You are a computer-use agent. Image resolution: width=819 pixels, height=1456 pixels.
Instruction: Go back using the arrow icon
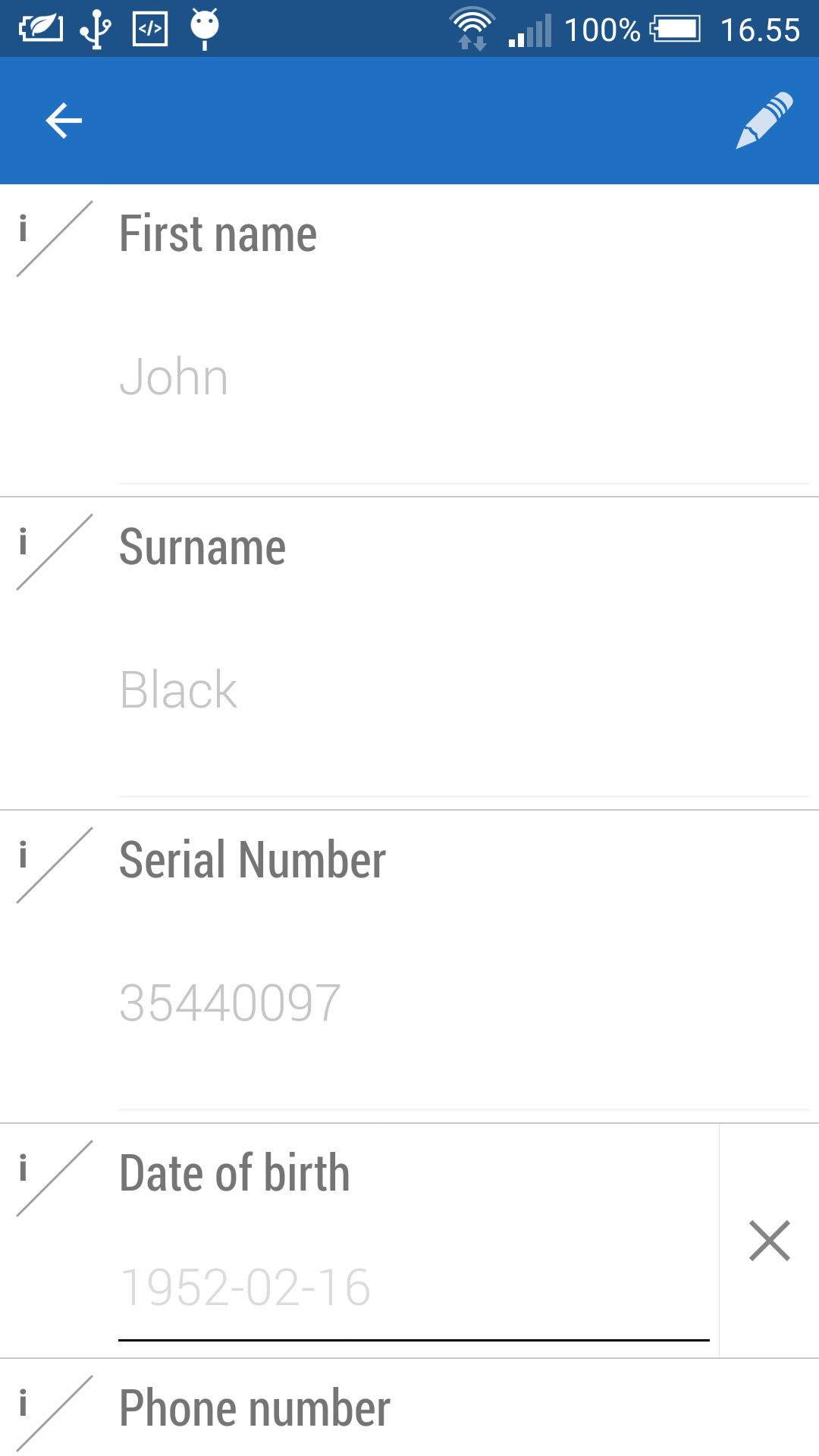[x=64, y=121]
